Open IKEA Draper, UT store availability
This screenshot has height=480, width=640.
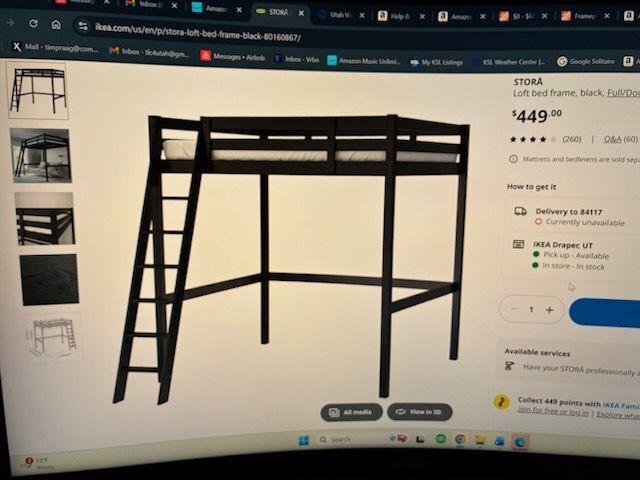(x=563, y=244)
